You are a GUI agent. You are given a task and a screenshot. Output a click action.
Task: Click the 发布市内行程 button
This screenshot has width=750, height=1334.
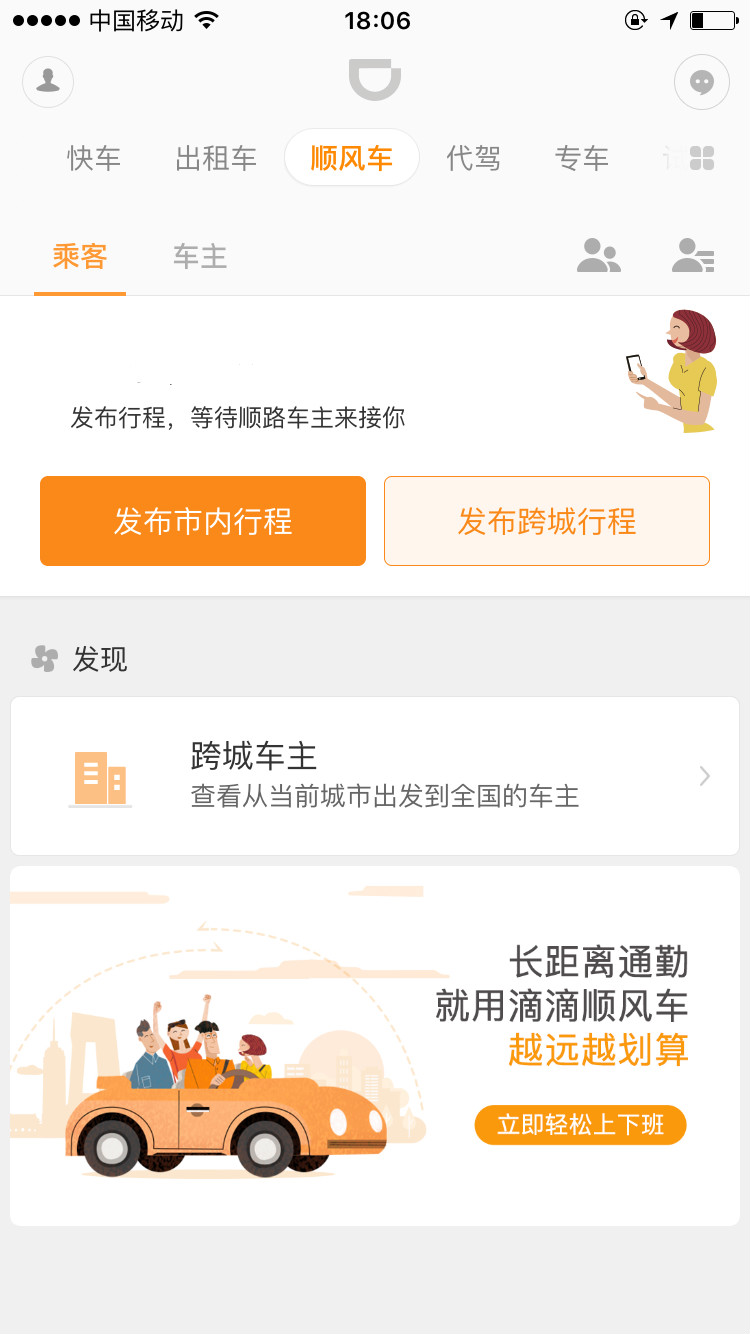coord(203,520)
